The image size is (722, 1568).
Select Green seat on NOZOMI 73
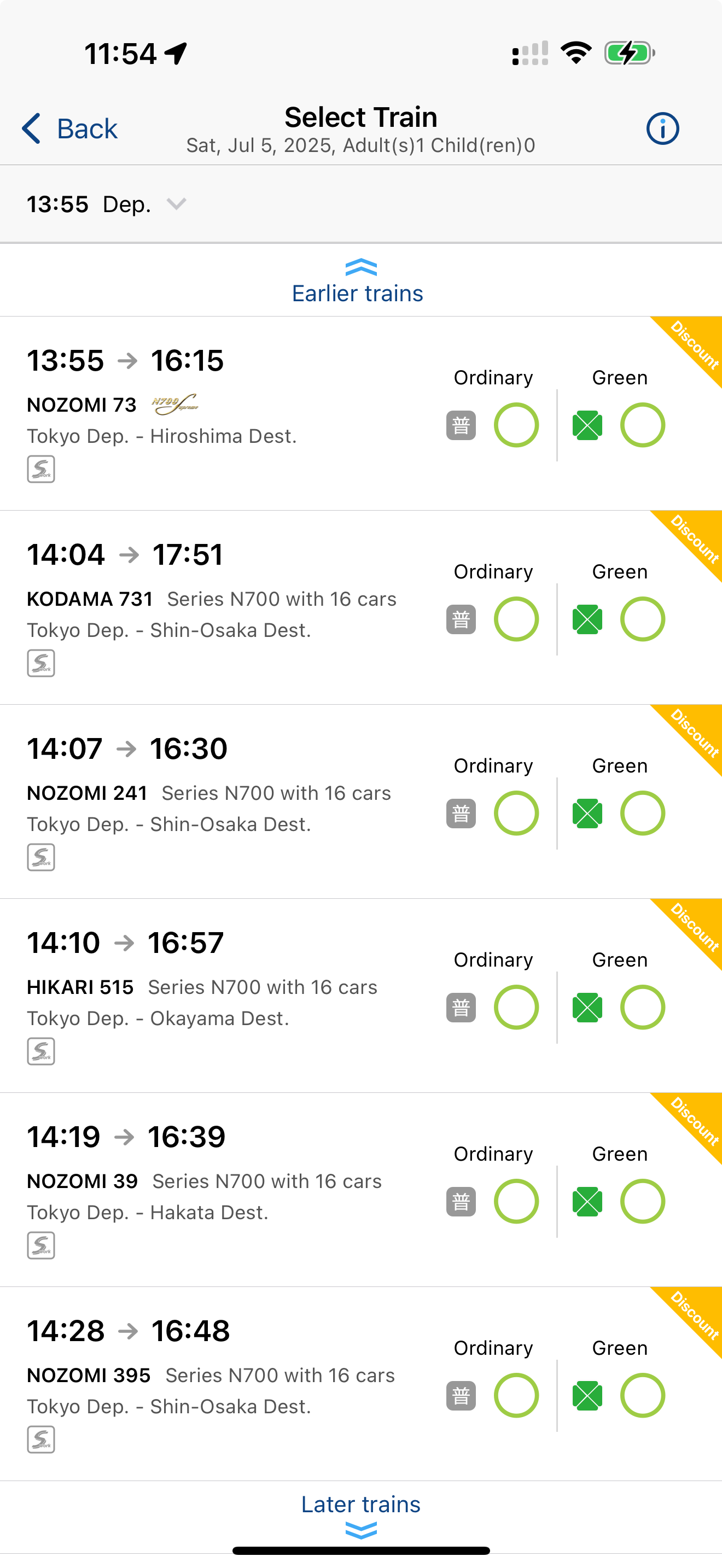coord(643,425)
